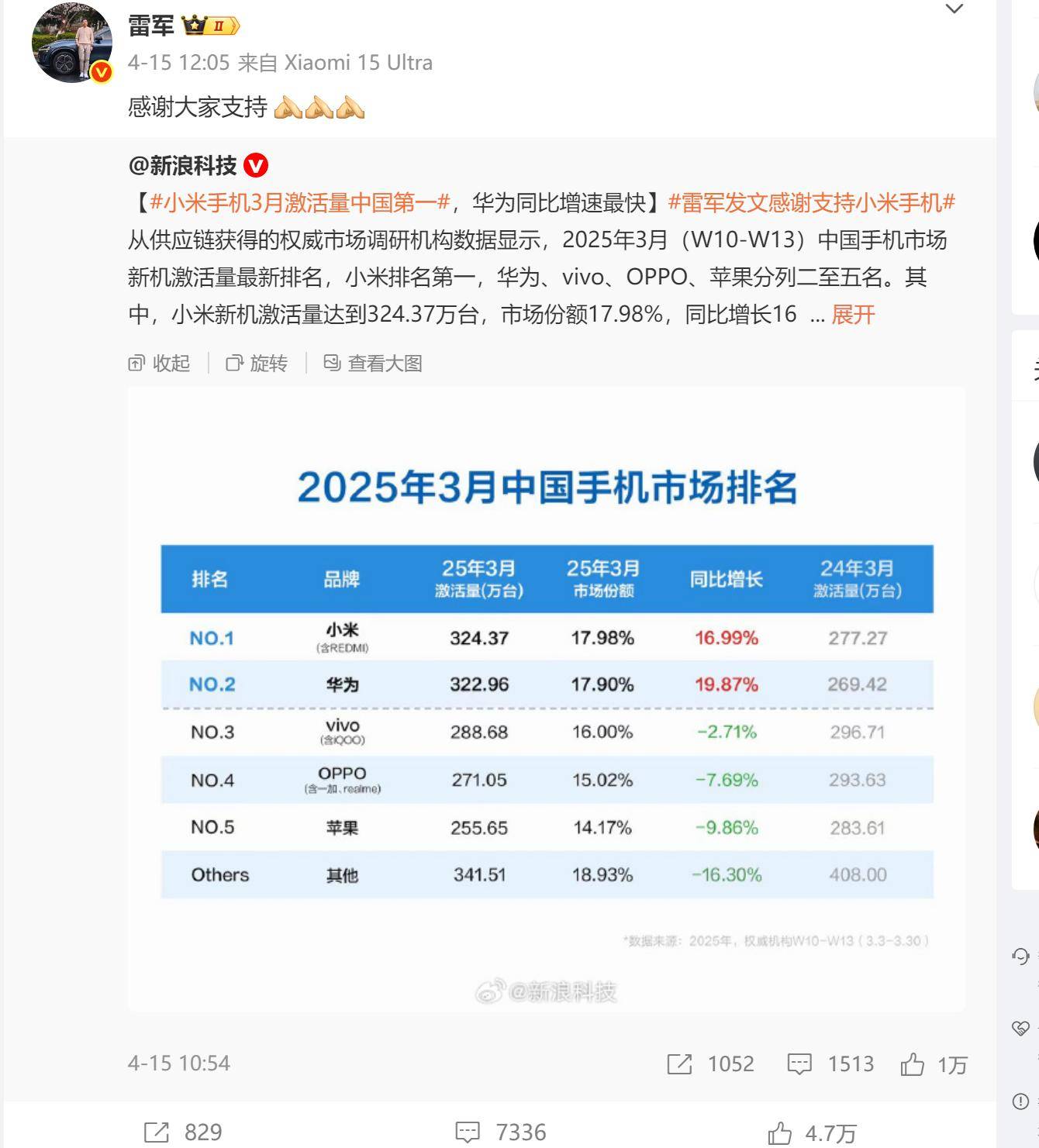Expand full post text with 展开
The height and width of the screenshot is (1148, 1039).
pos(853,315)
